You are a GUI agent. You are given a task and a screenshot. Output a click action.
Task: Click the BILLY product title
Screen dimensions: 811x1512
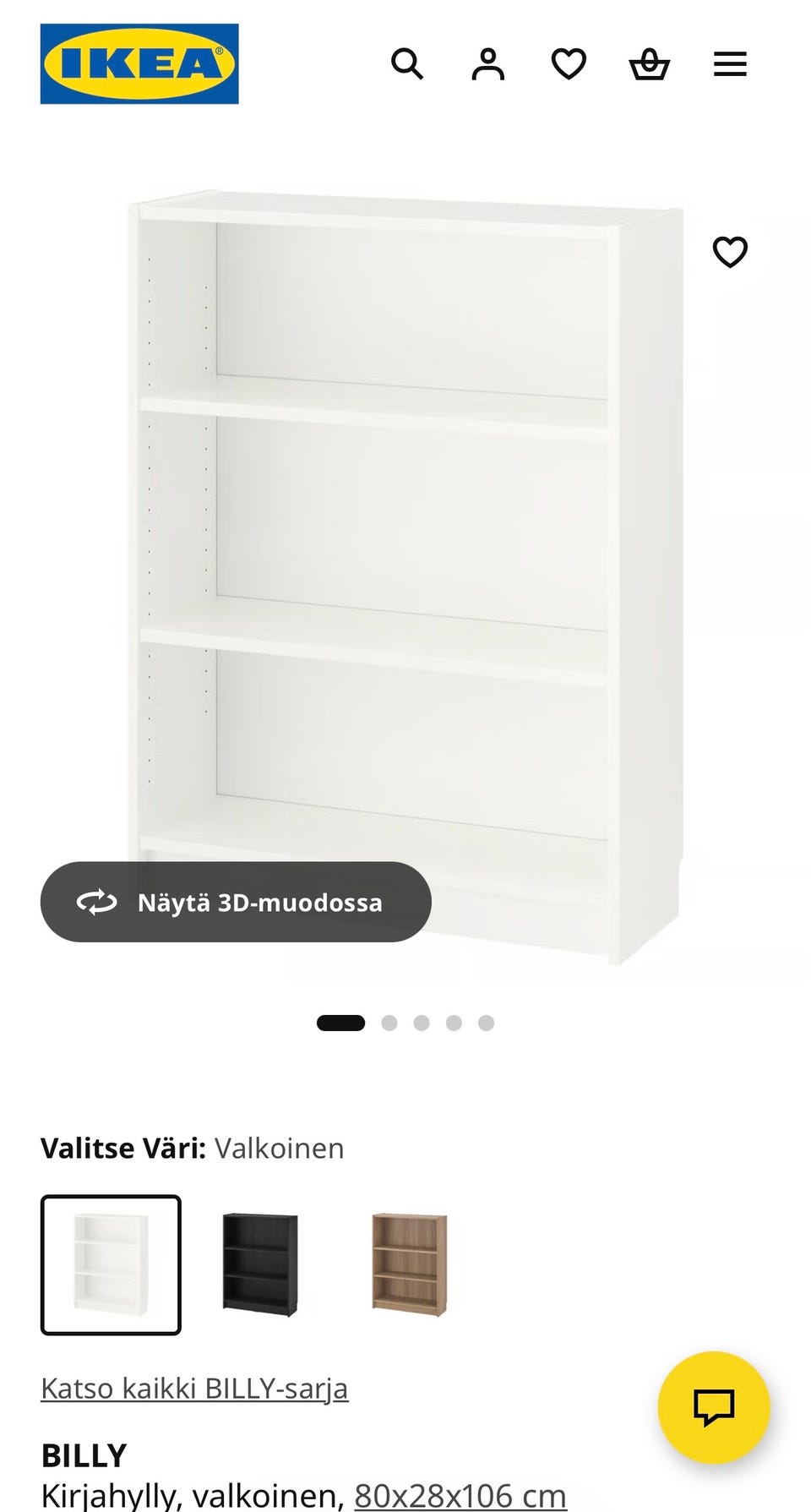pos(84,1455)
